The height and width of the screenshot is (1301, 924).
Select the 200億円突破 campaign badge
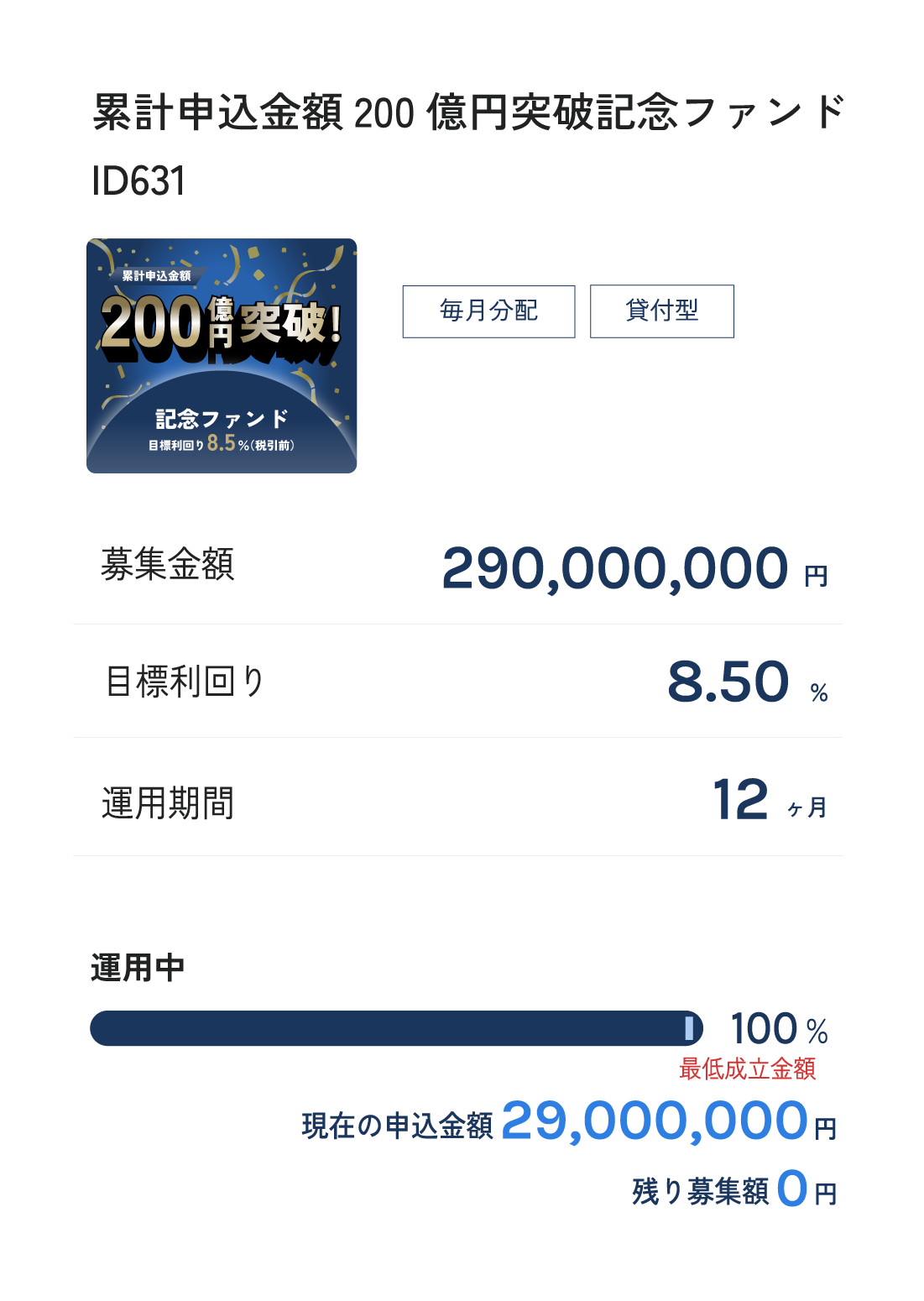coord(220,323)
